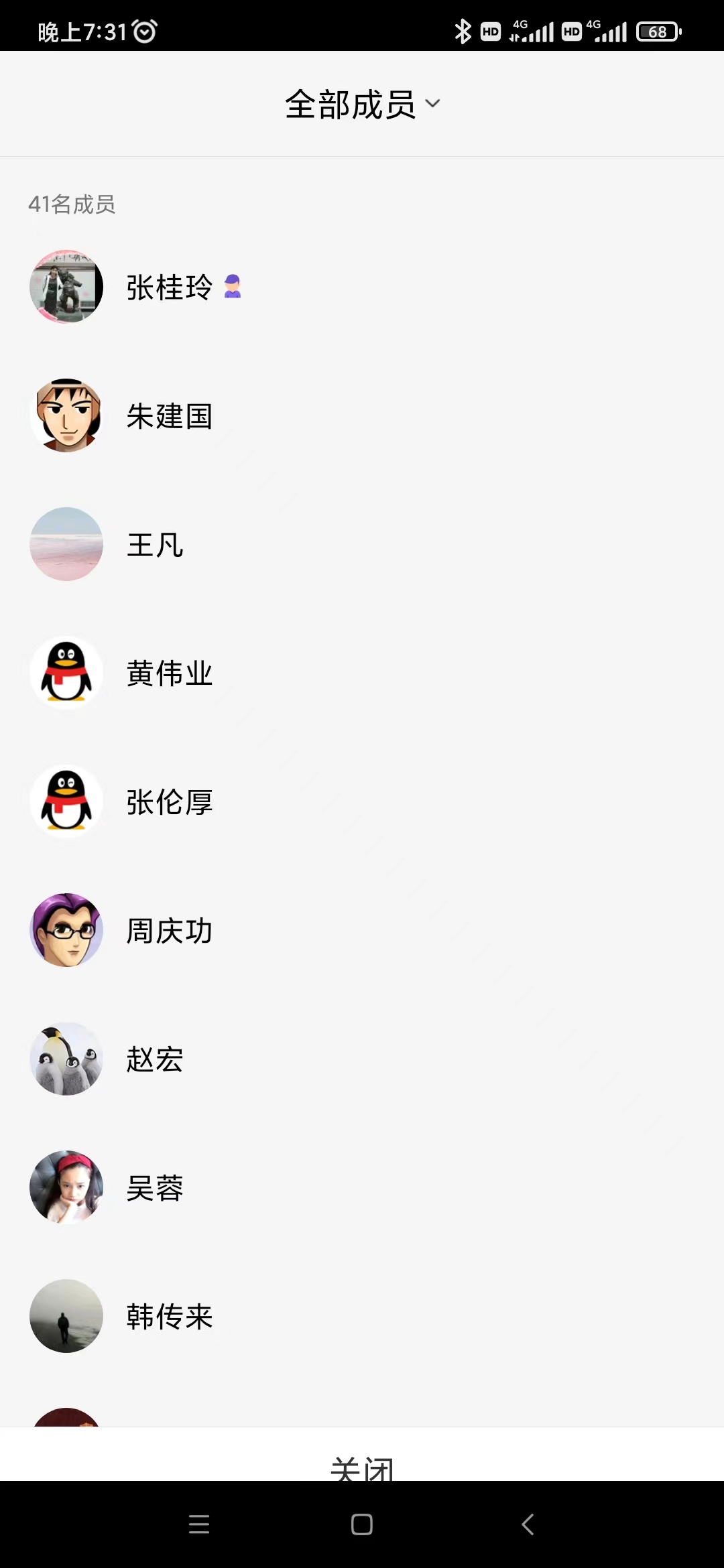Close the member list with 关闭

(x=362, y=1464)
